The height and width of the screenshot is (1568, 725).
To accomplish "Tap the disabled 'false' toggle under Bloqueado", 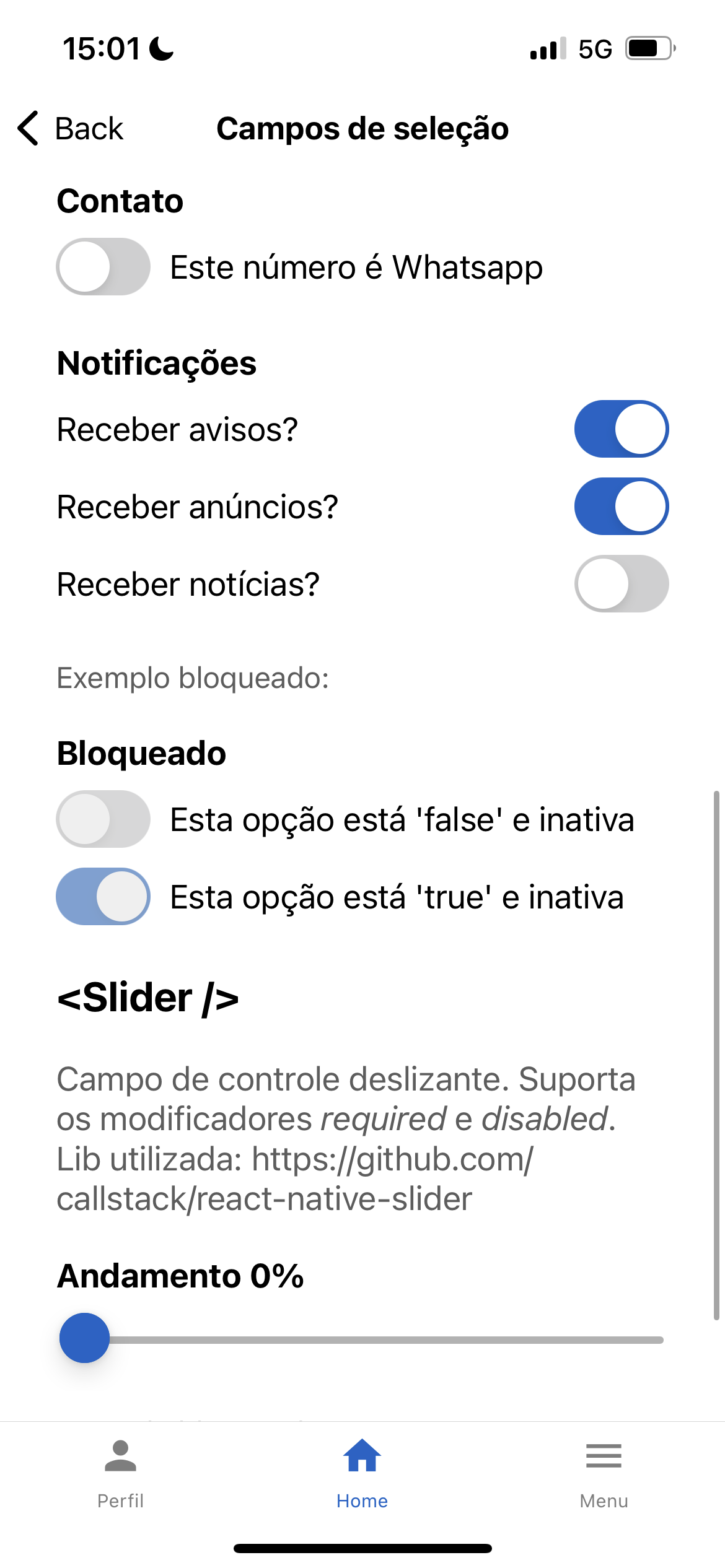I will 103,819.
